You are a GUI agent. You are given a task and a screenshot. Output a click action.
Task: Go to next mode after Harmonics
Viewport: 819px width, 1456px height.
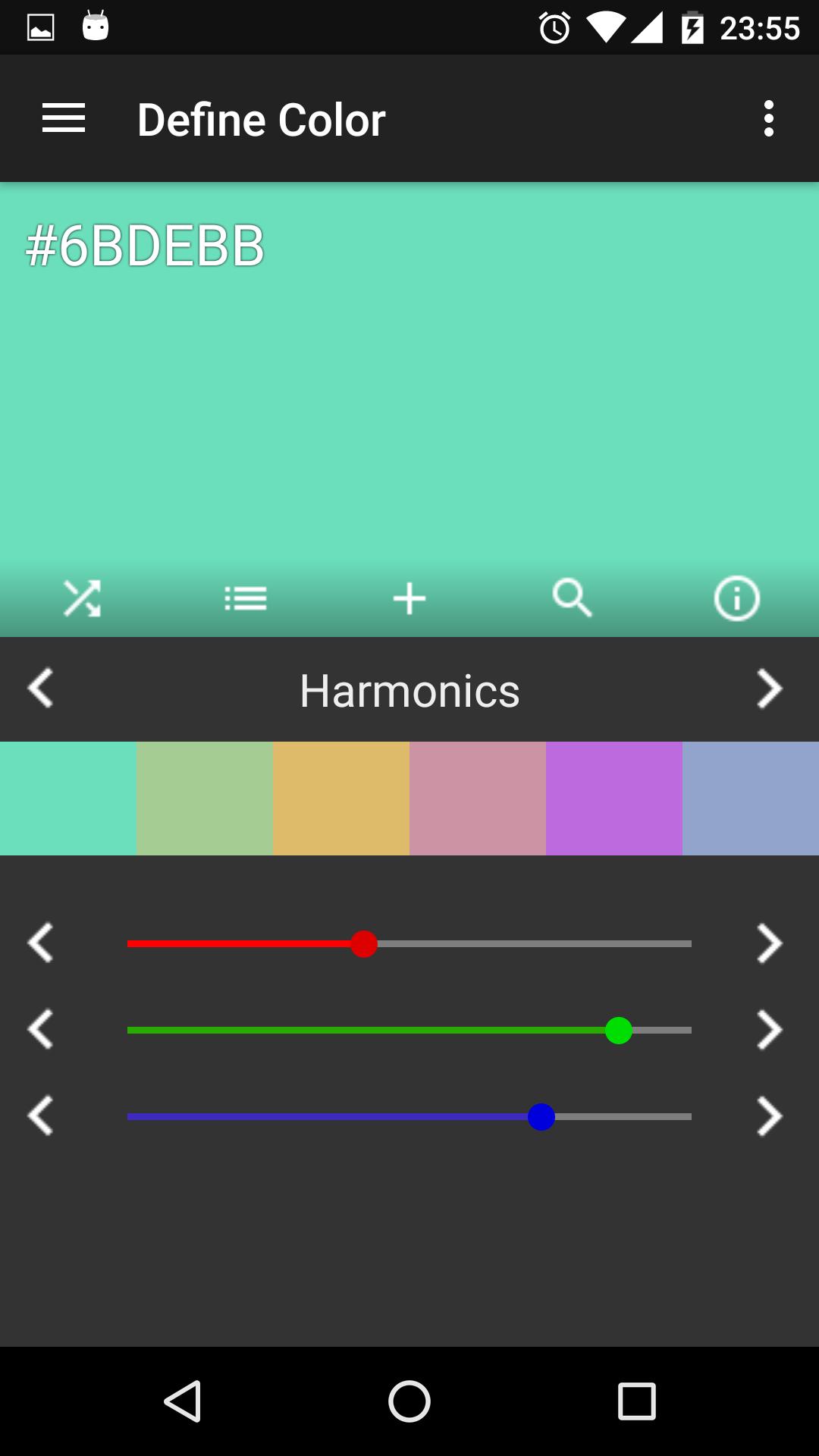[x=769, y=689]
